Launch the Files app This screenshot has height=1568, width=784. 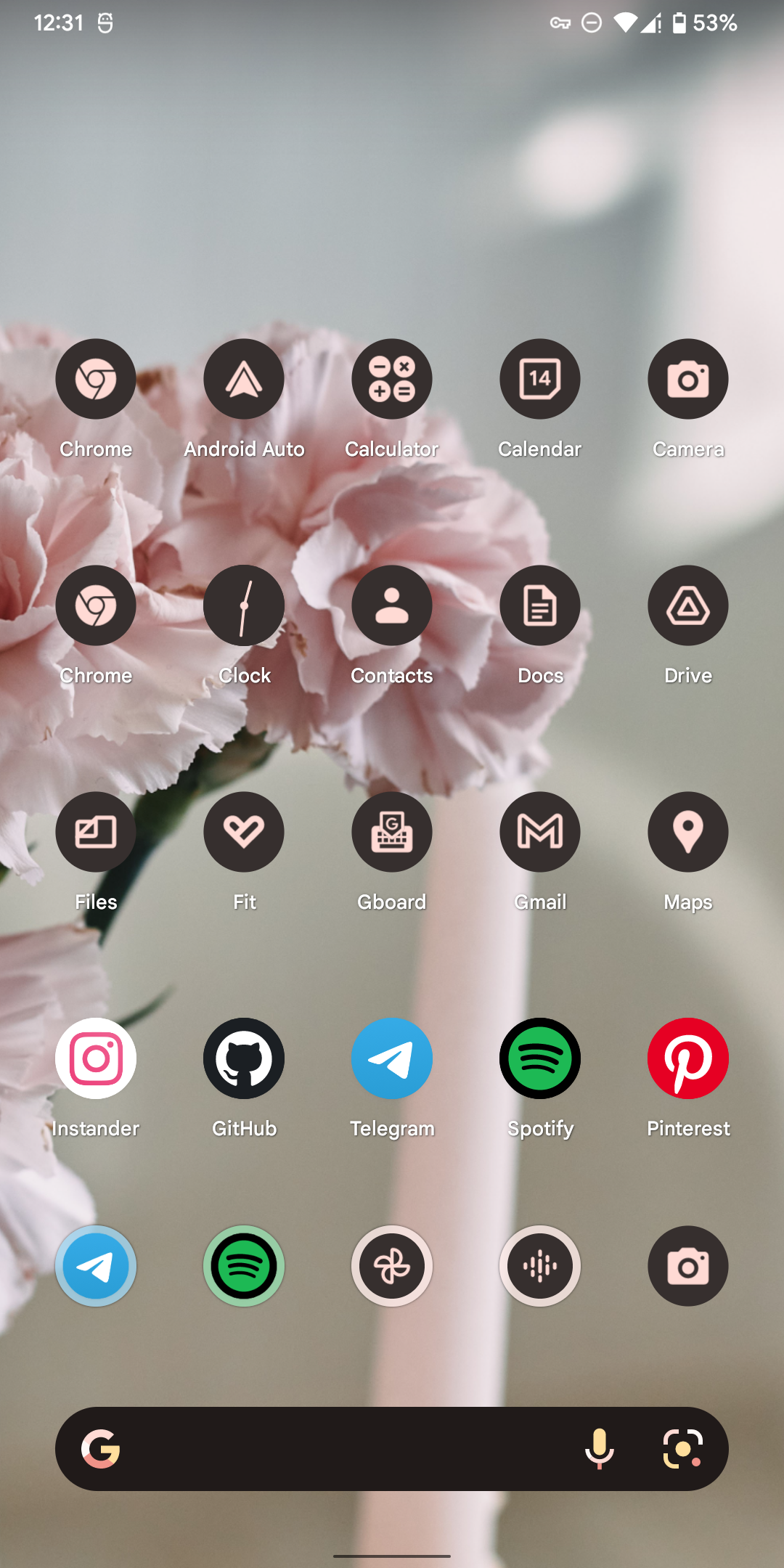pyautogui.click(x=96, y=832)
